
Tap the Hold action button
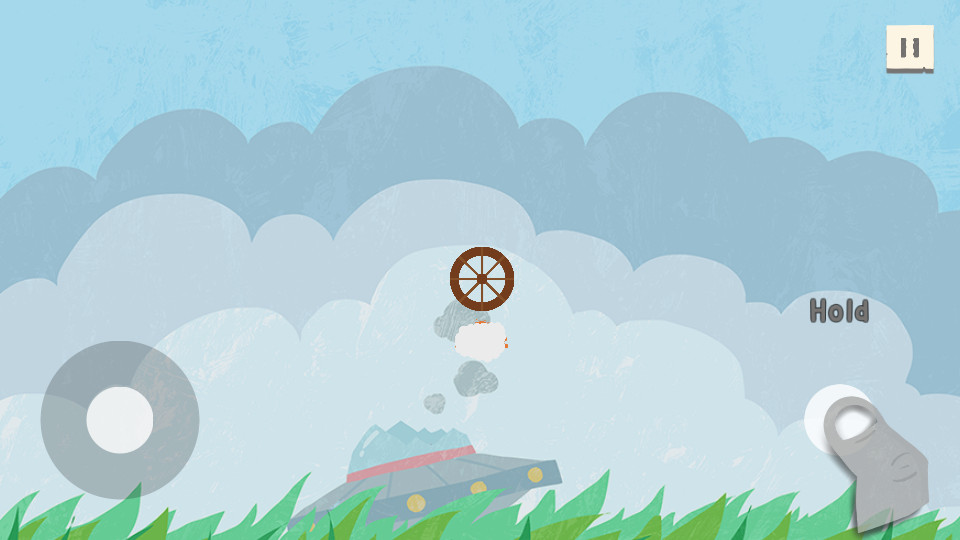[x=840, y=419]
